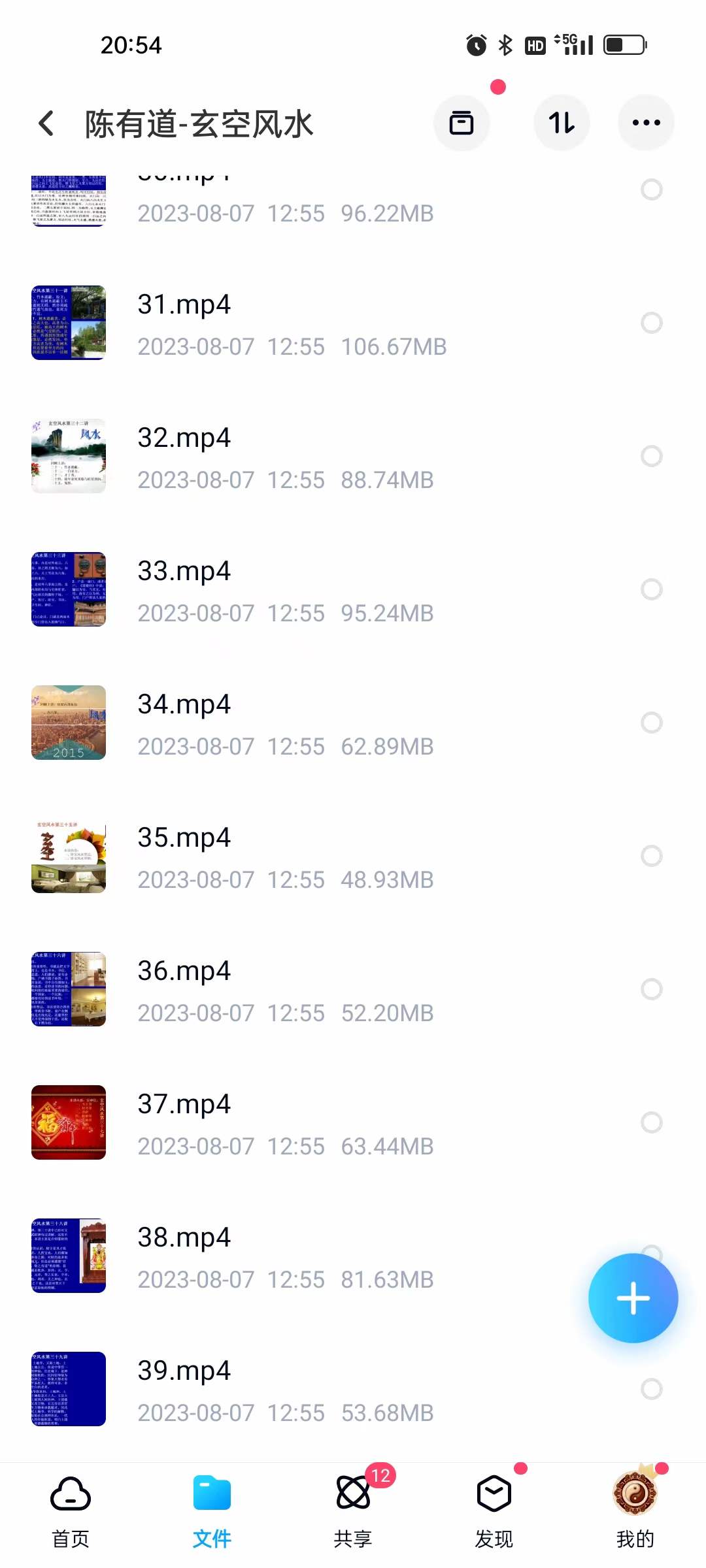Open the sort order options
The height and width of the screenshot is (1568, 706).
tap(562, 123)
